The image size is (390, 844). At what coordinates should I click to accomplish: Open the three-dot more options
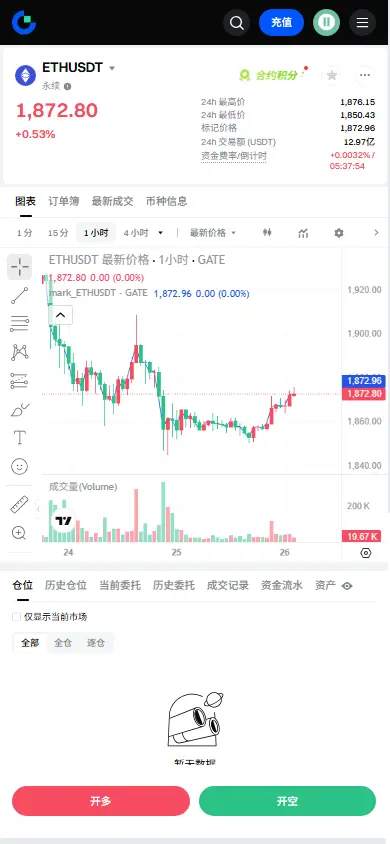coord(365,75)
